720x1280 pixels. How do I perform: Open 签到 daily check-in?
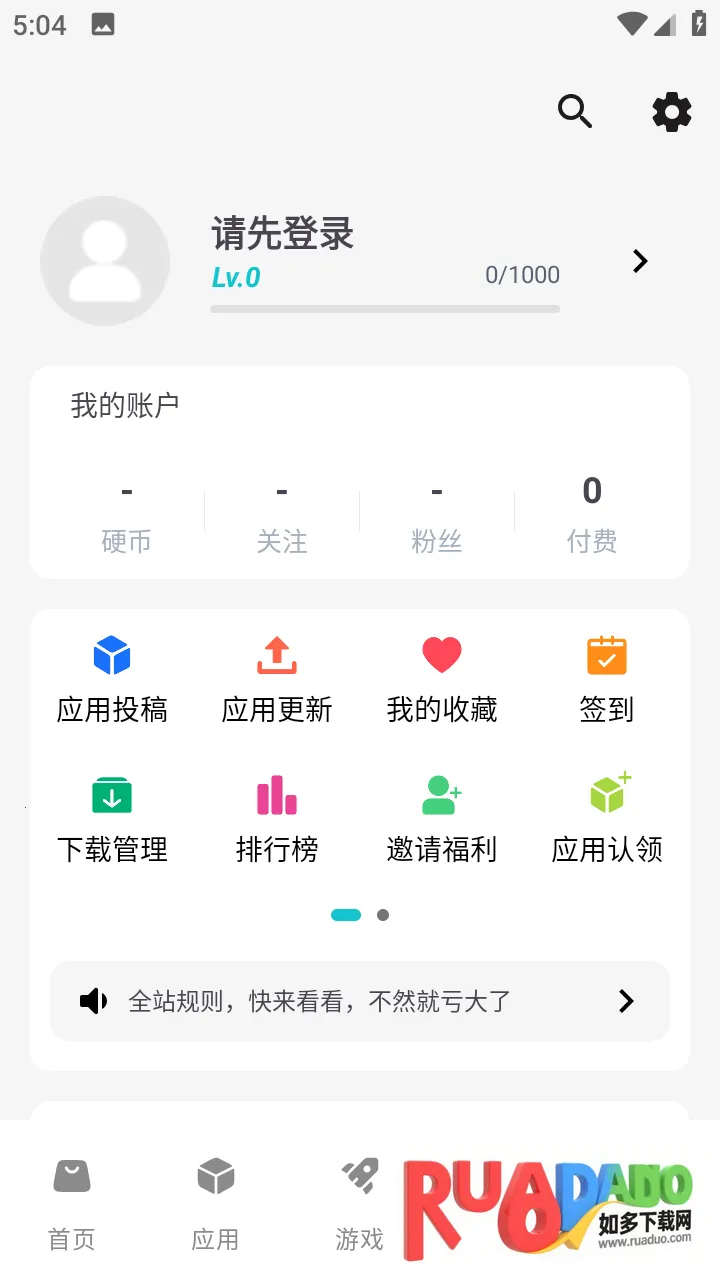tap(607, 680)
